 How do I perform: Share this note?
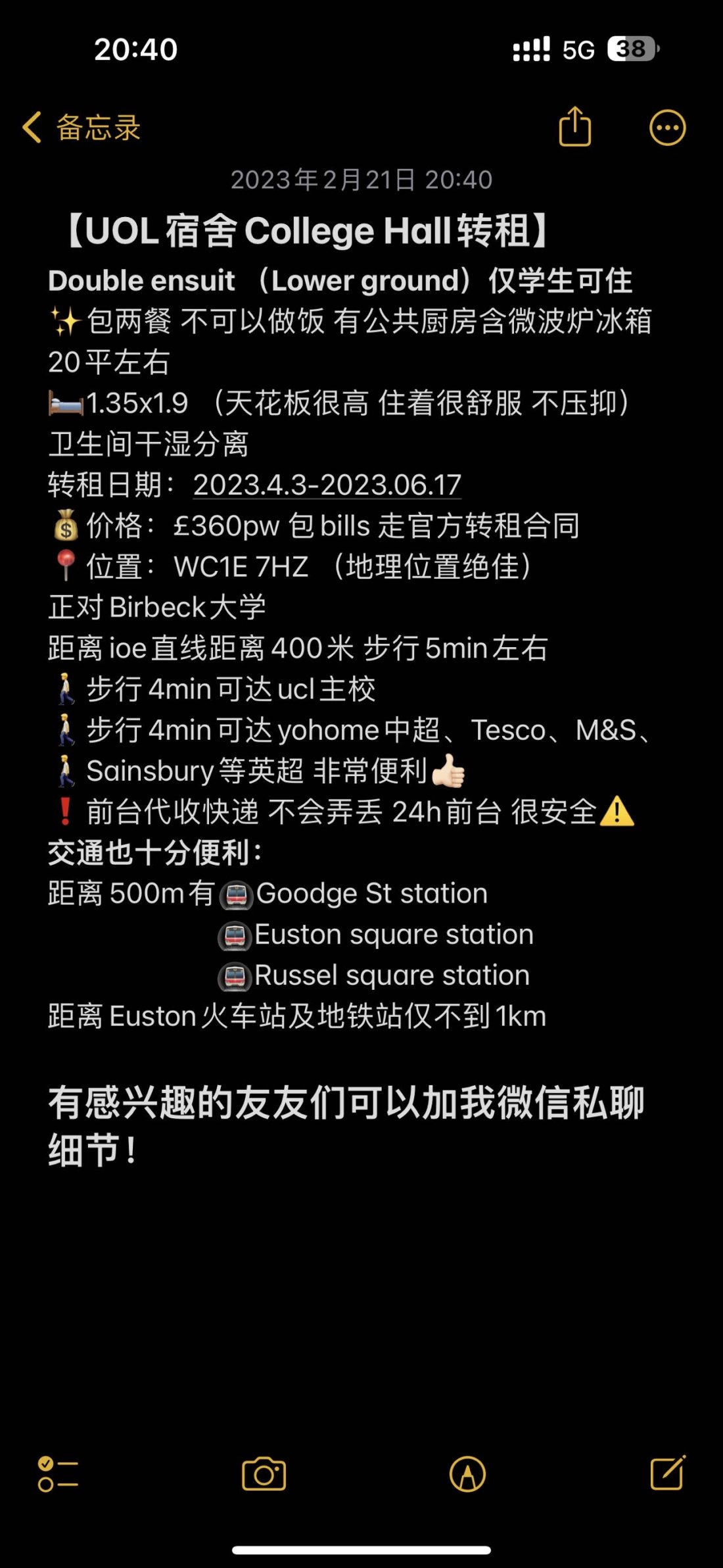pos(574,126)
